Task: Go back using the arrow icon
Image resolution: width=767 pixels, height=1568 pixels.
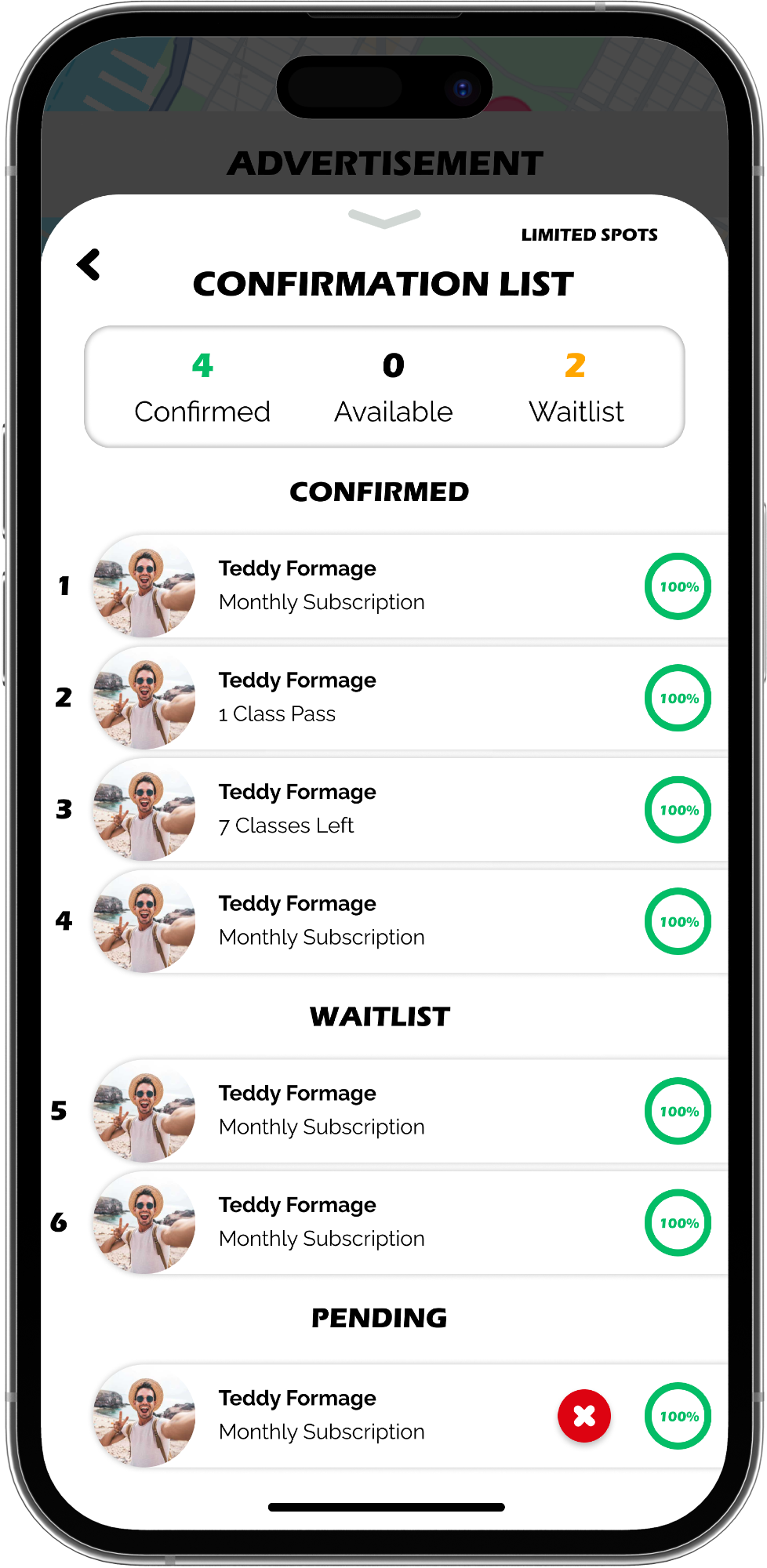Action: (89, 265)
